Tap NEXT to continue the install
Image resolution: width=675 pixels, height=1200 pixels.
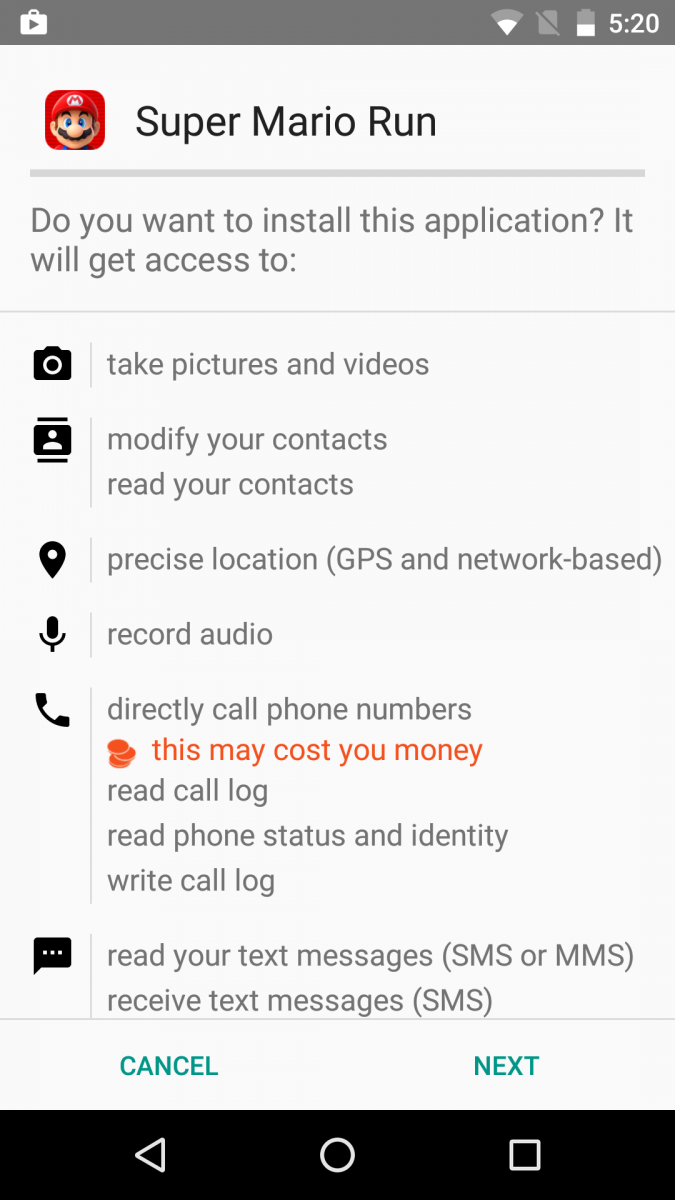[506, 1066]
